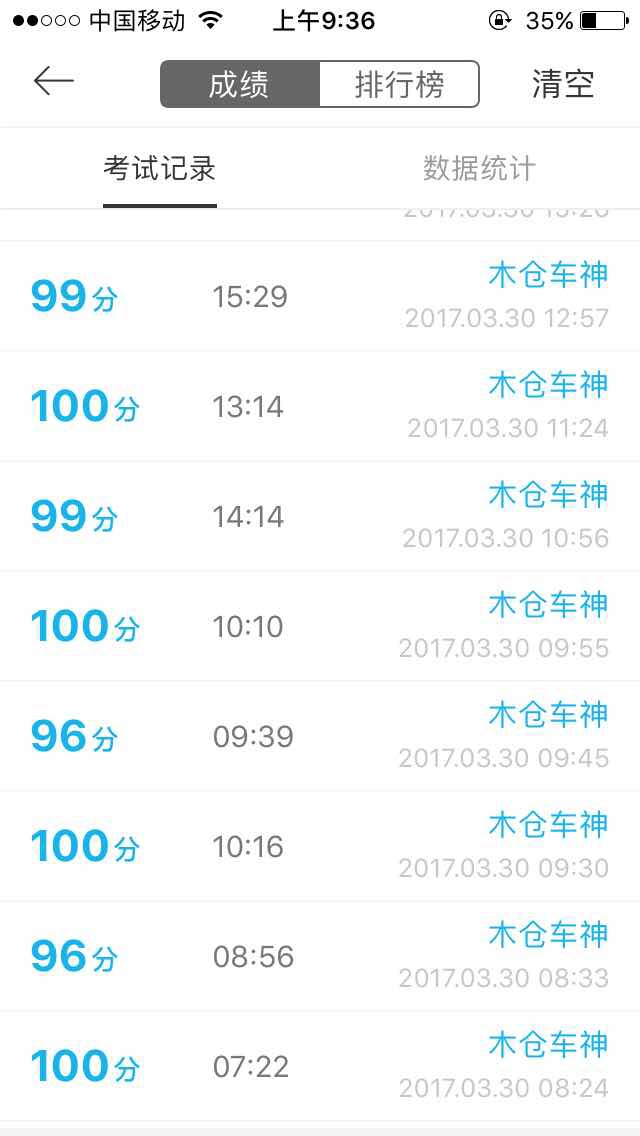Open the 数据统计 tab

(x=479, y=169)
